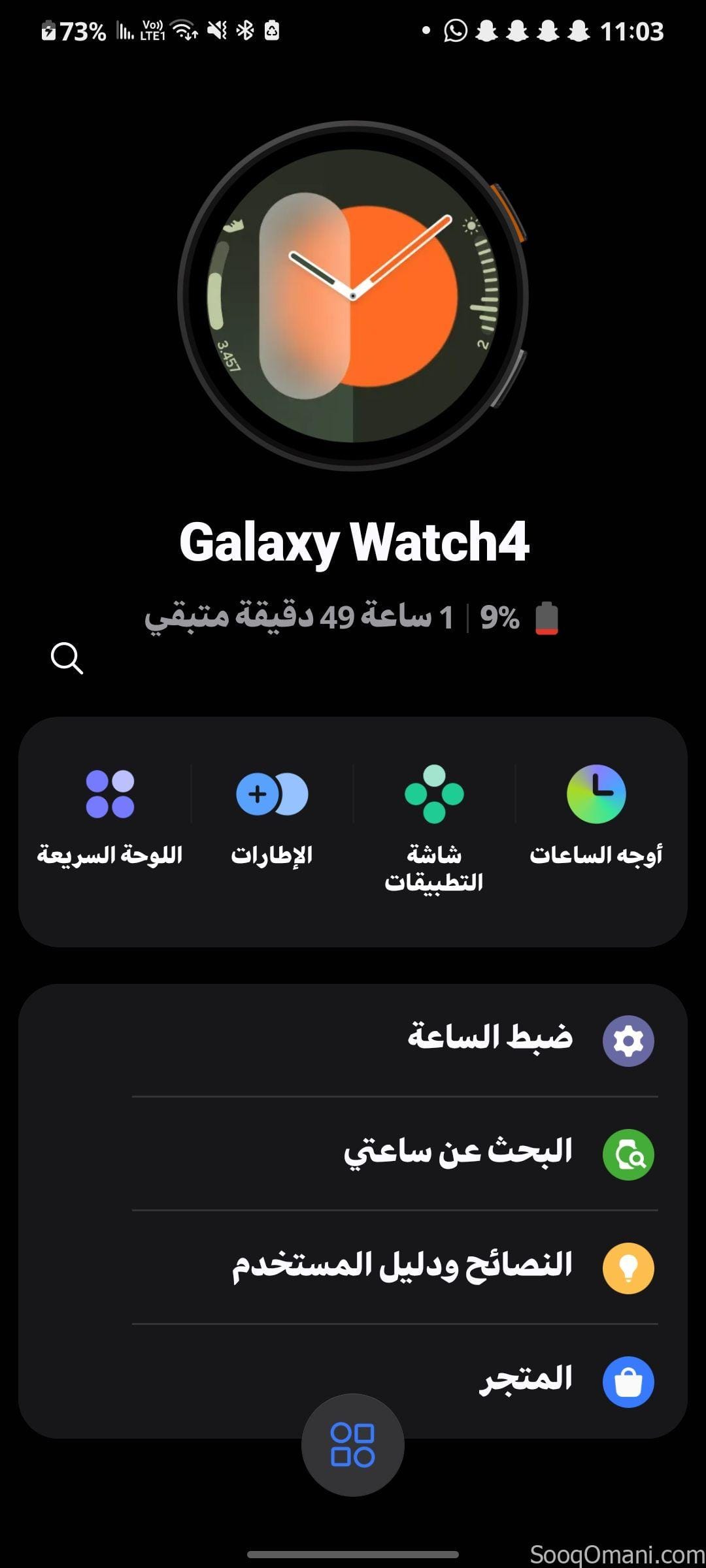The width and height of the screenshot is (706, 1568).
Task: Open the Apps screen (شاشة التطبيقات) icon
Action: pyautogui.click(x=434, y=794)
